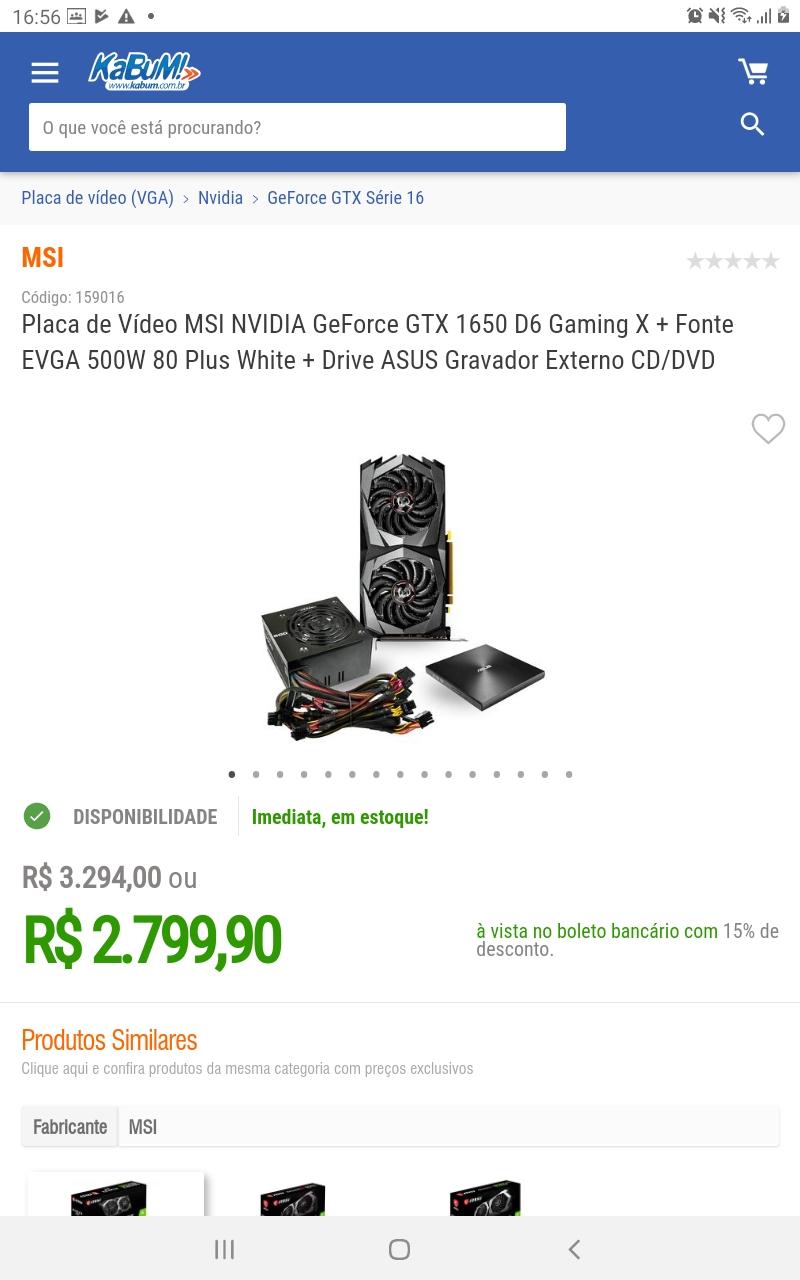Go to home using the system home button
The image size is (800, 1280).
399,1249
